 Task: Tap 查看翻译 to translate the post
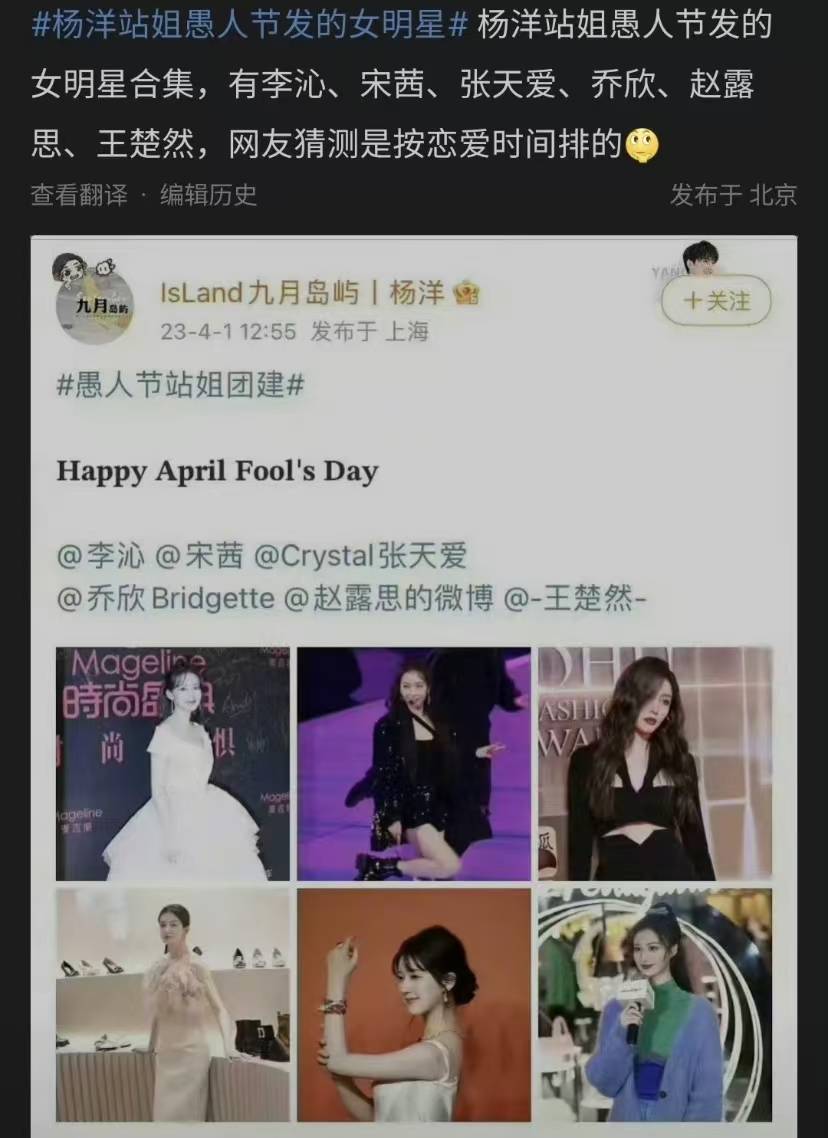79,195
